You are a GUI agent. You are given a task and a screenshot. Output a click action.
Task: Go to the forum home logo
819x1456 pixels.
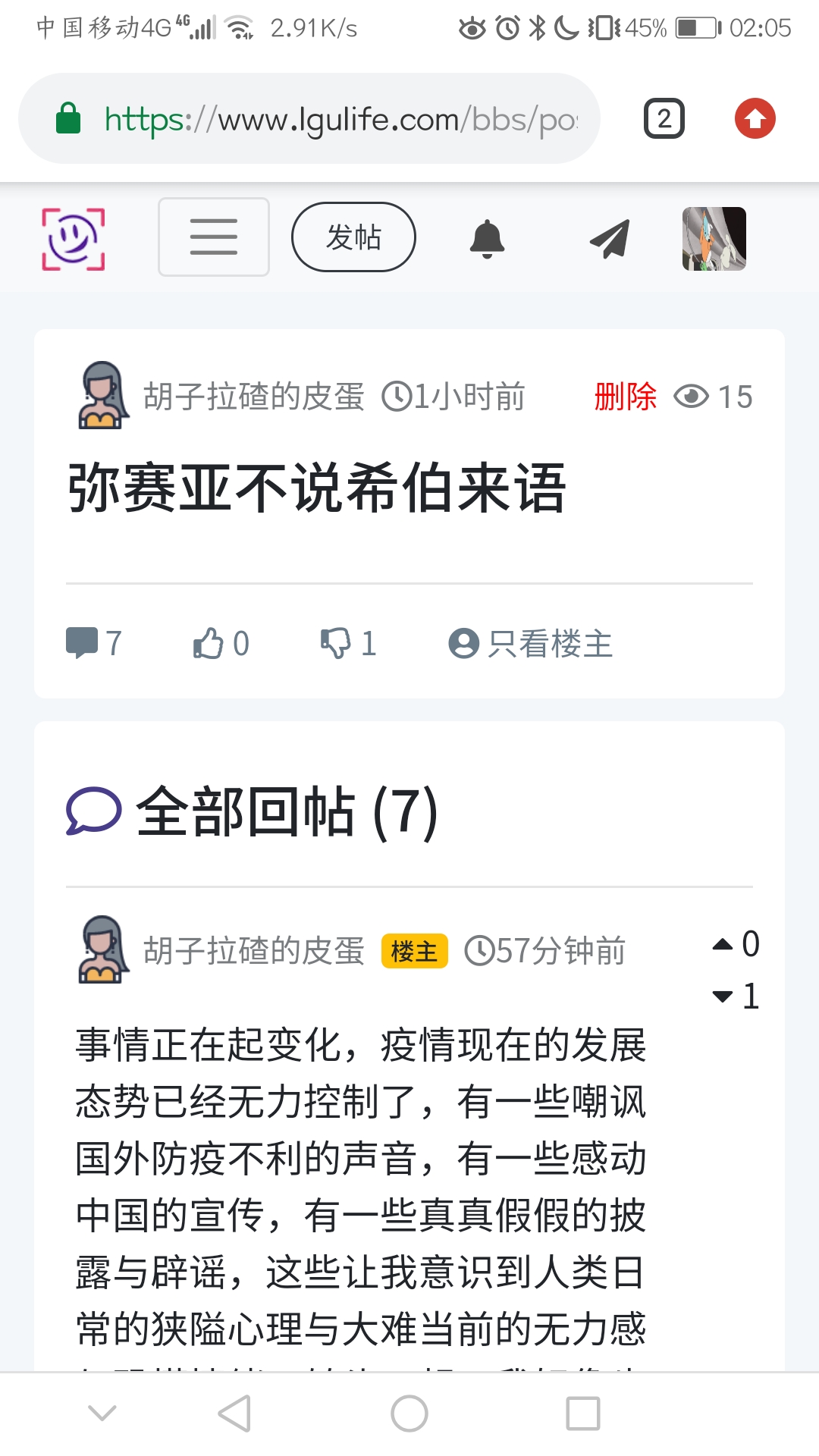(73, 238)
